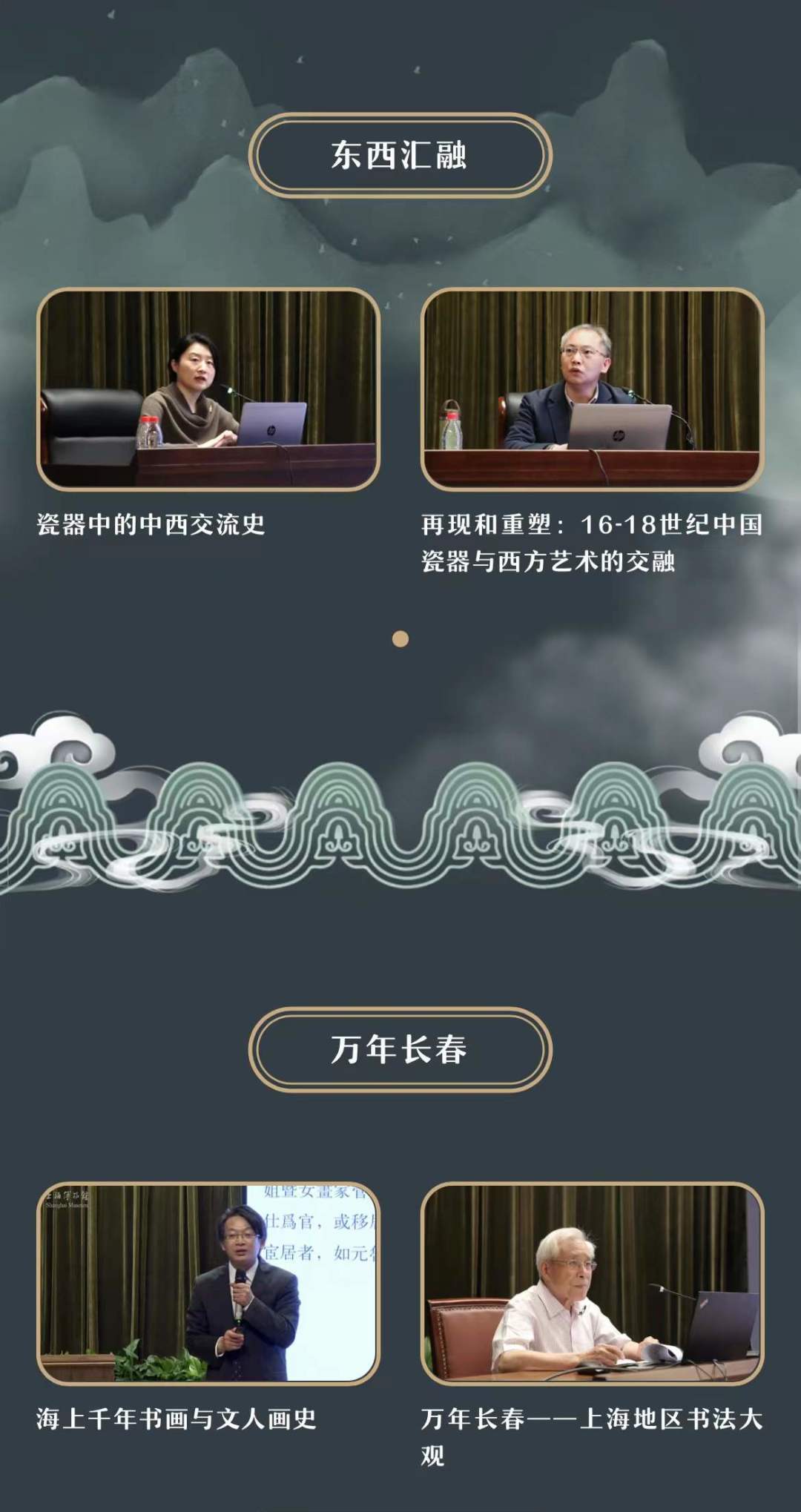Open the lecture 海上千年书画与文人画史

[208, 1284]
